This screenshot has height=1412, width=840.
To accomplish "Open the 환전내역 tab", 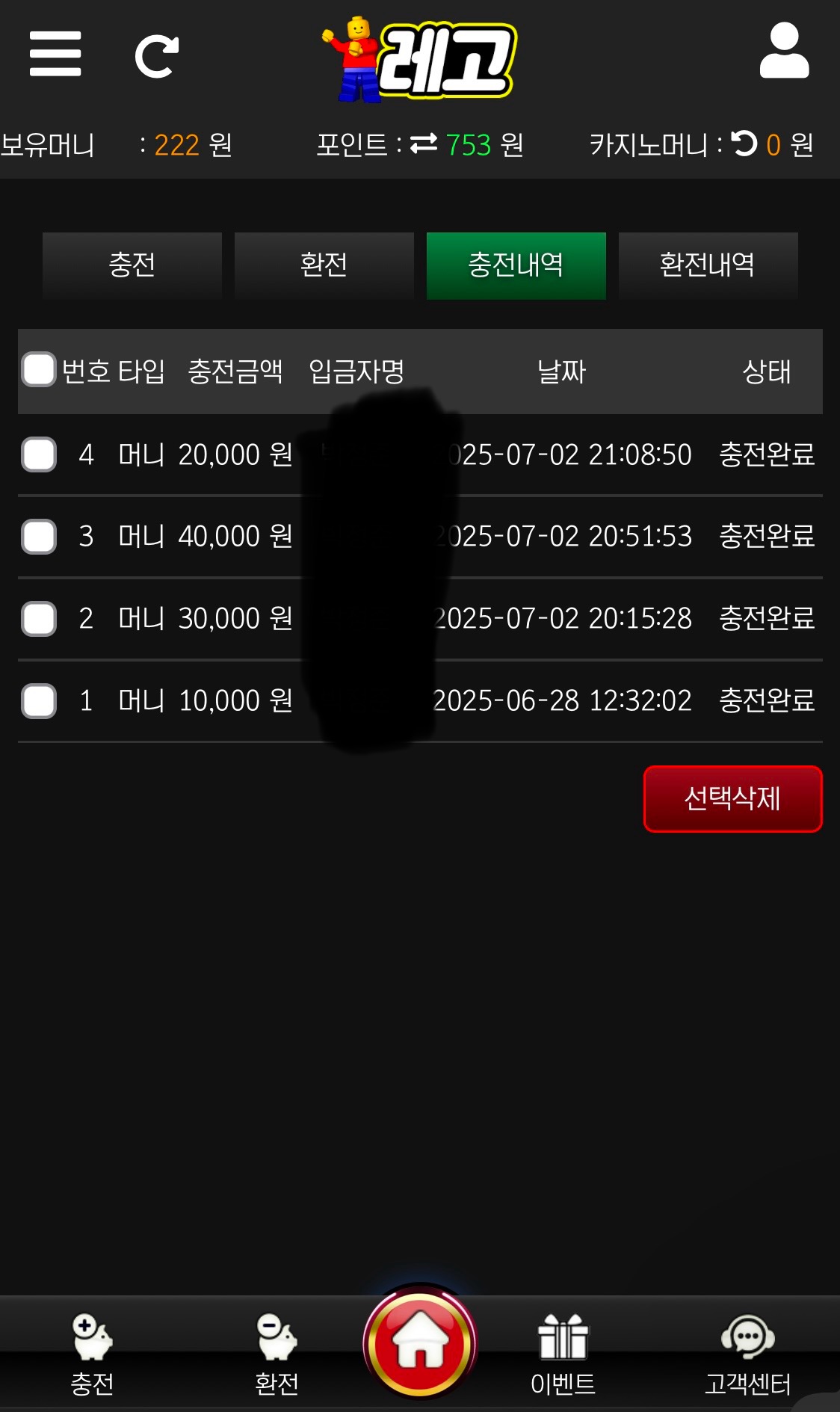I will click(x=708, y=265).
